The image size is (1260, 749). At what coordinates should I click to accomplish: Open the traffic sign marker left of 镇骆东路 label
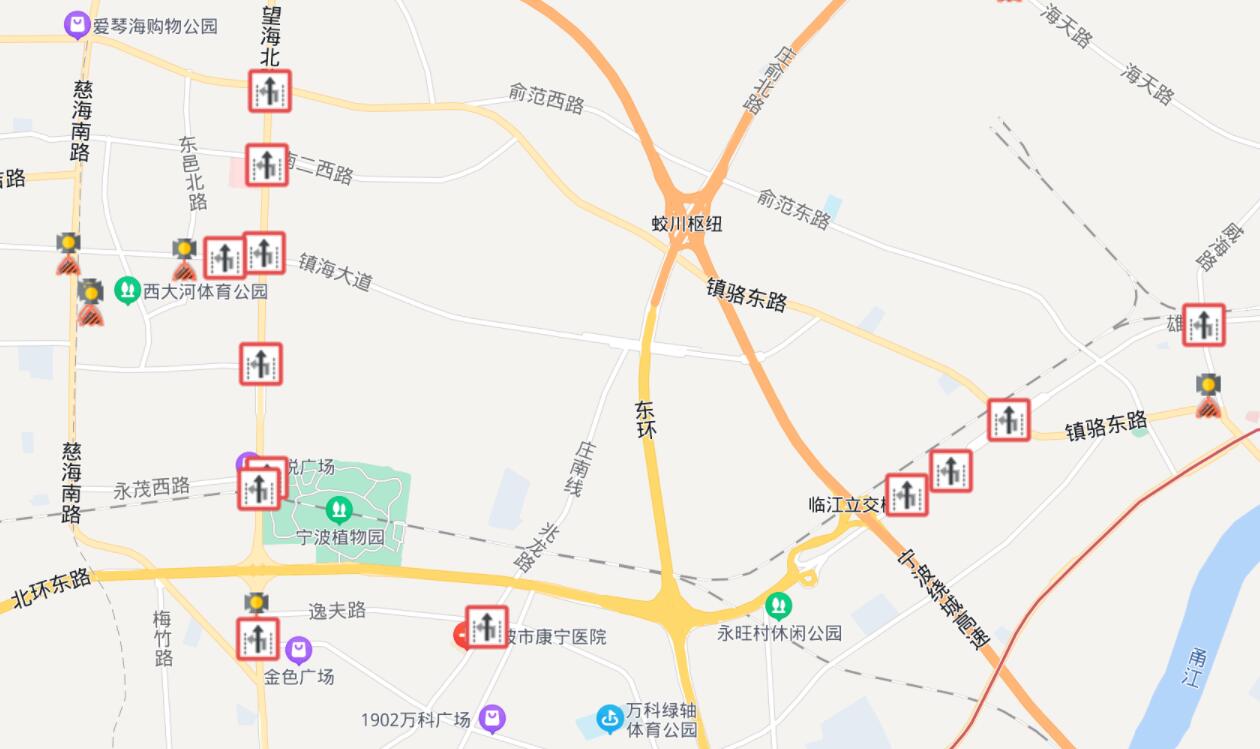point(1009,420)
